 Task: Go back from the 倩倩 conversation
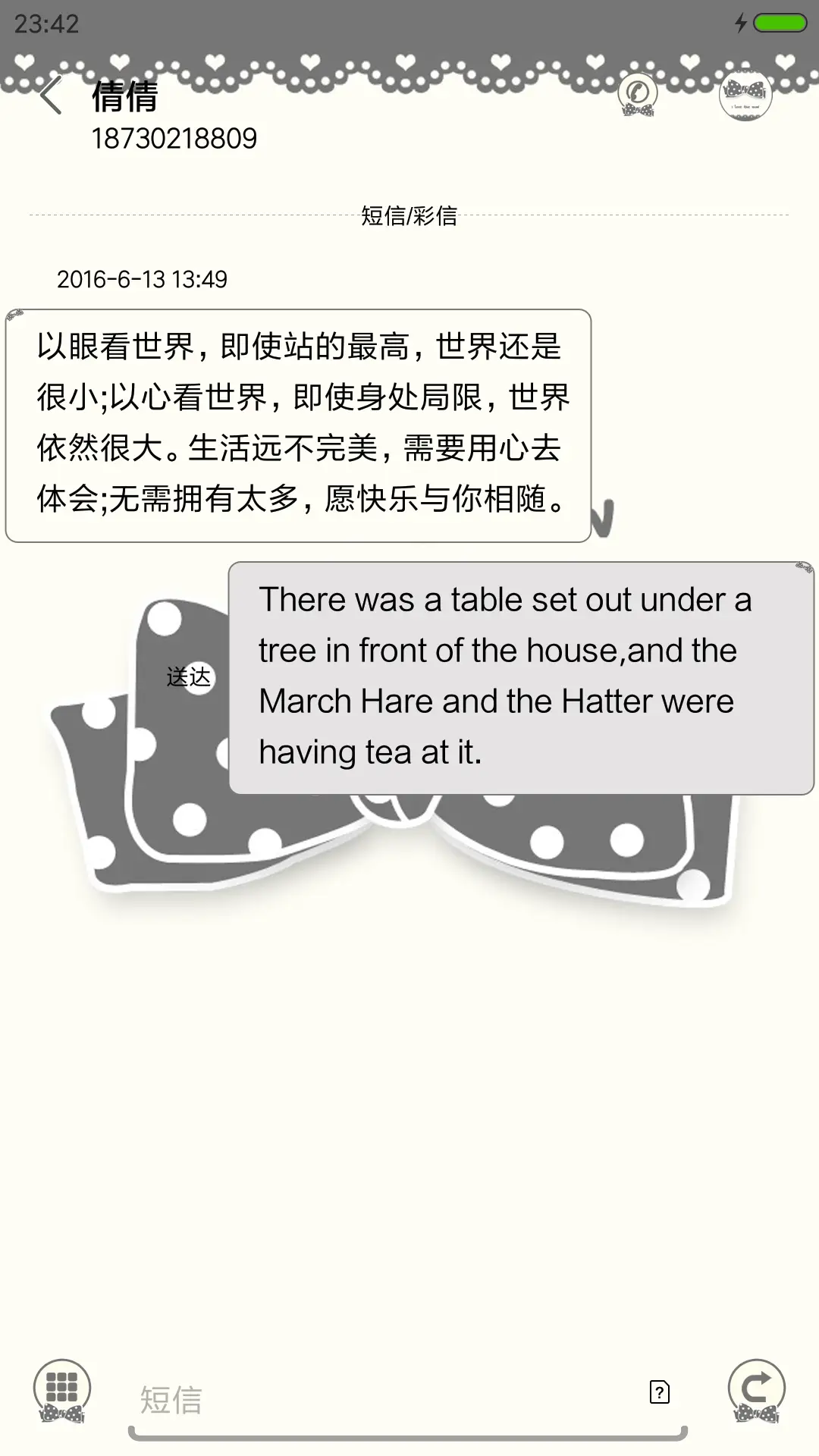click(51, 96)
